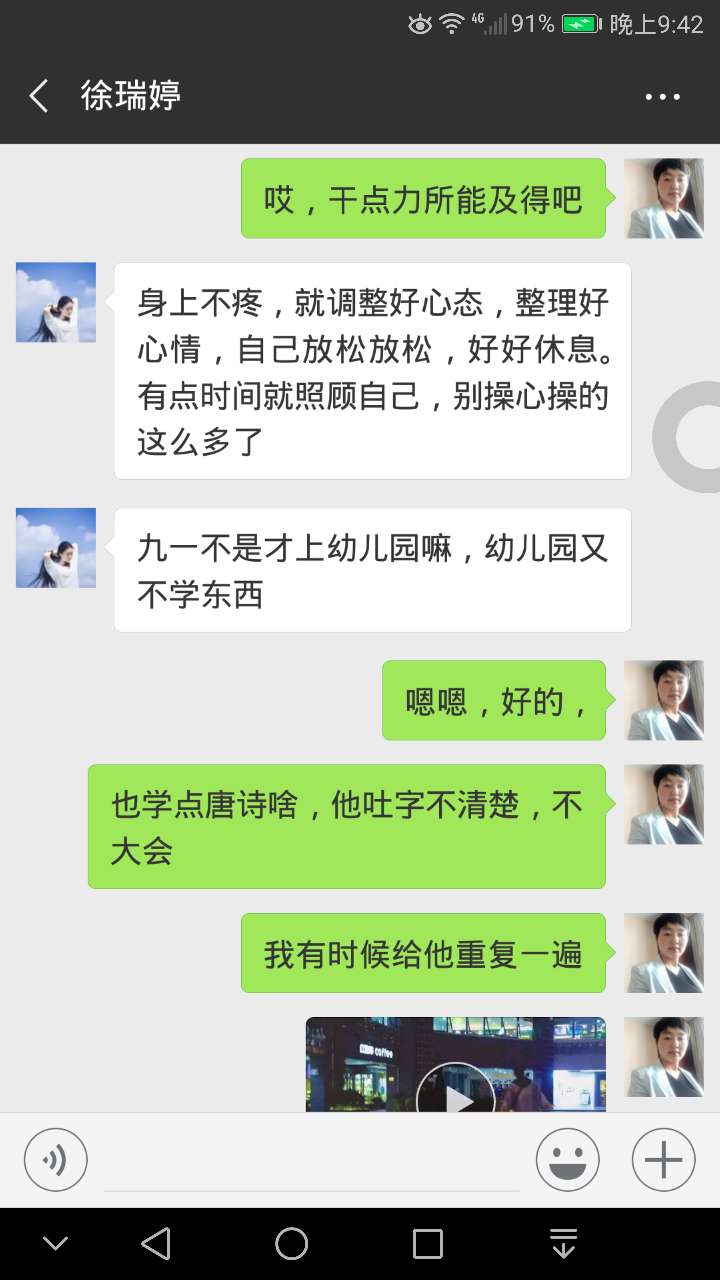The height and width of the screenshot is (1280, 720).
Task: Tap your own profile avatar
Action: click(x=664, y=198)
